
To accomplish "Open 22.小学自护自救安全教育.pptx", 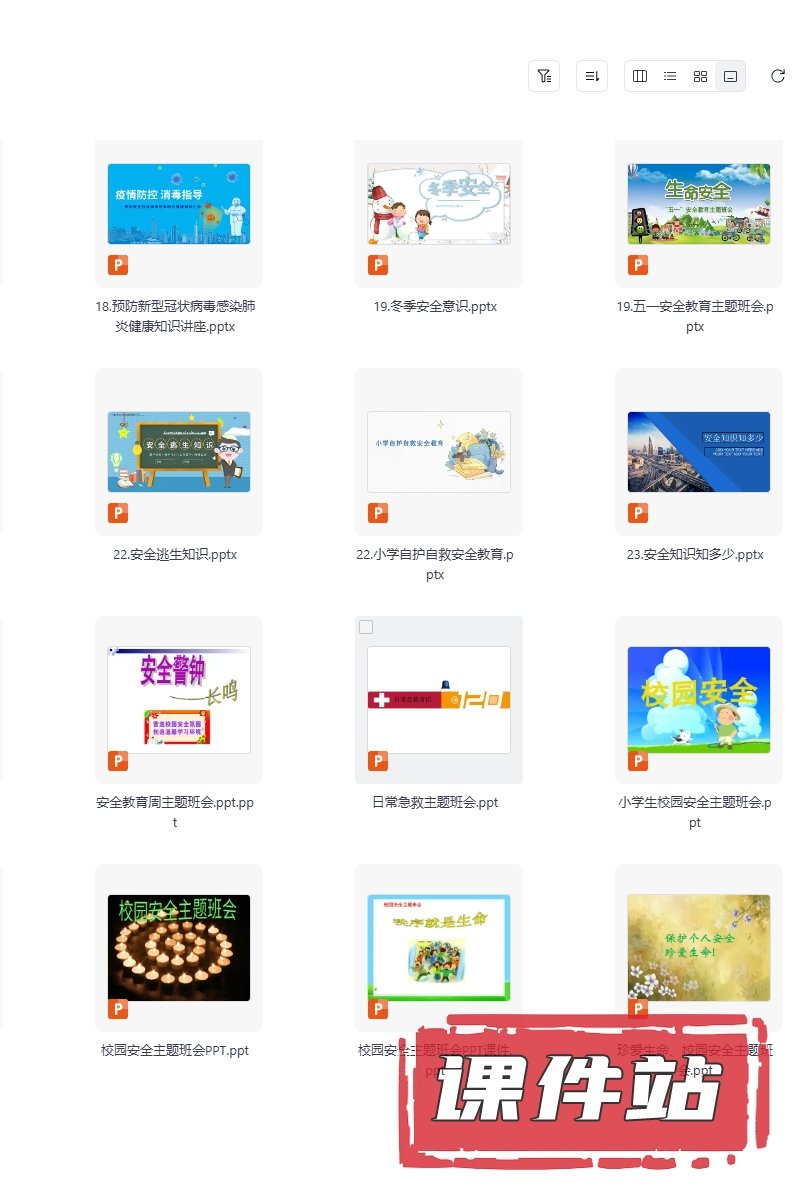I will pos(439,452).
